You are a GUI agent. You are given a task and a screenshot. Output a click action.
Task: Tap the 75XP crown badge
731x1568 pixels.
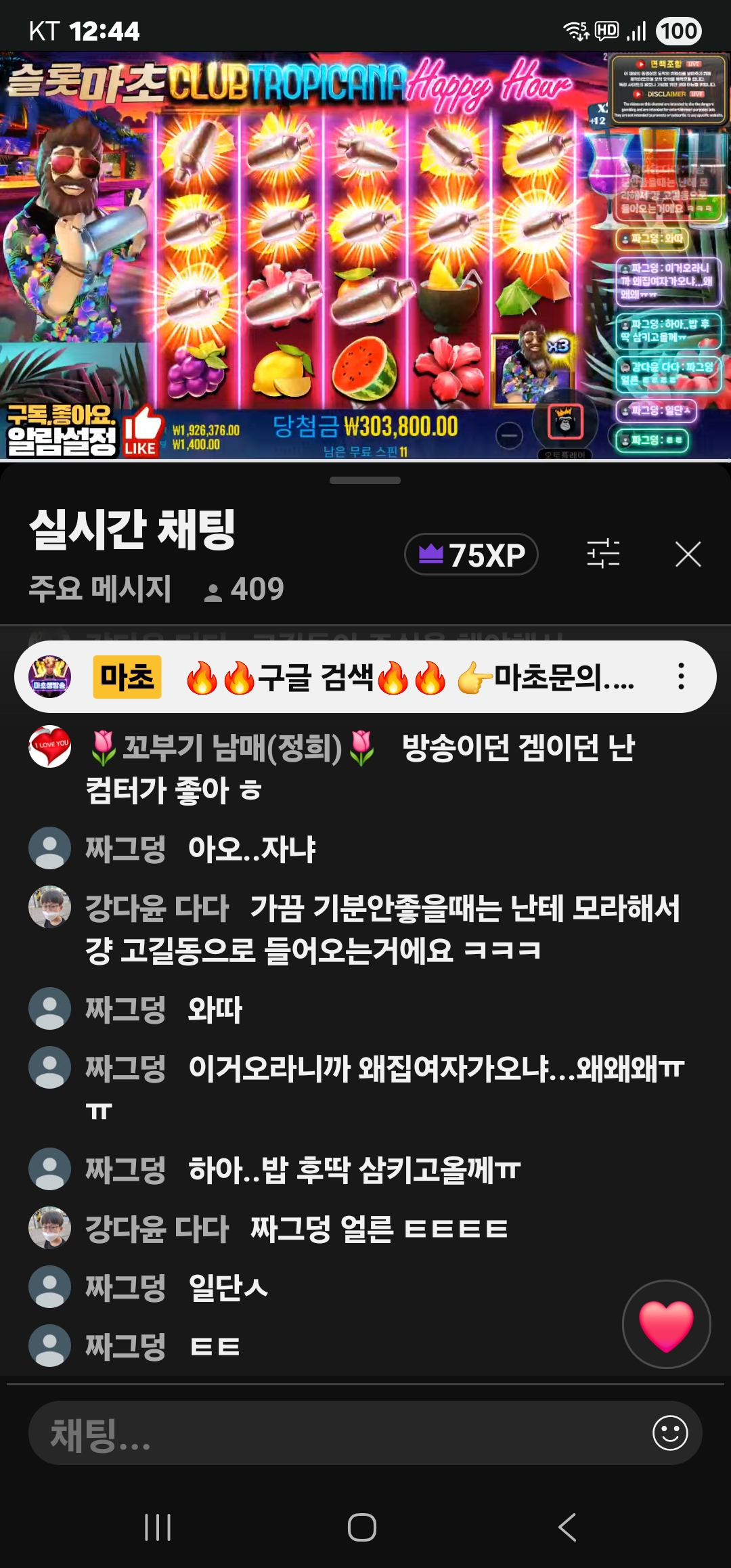[471, 554]
